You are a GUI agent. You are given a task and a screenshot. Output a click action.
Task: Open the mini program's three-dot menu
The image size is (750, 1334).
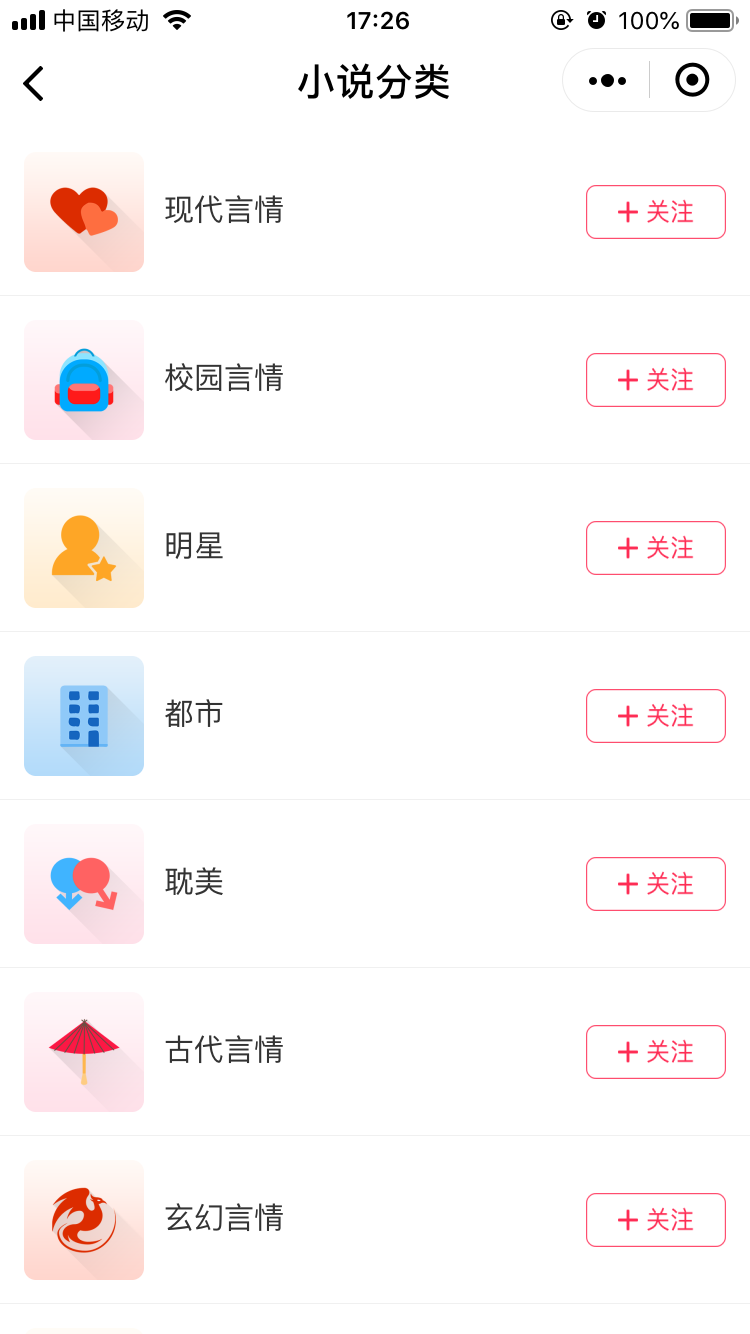pyautogui.click(x=607, y=81)
